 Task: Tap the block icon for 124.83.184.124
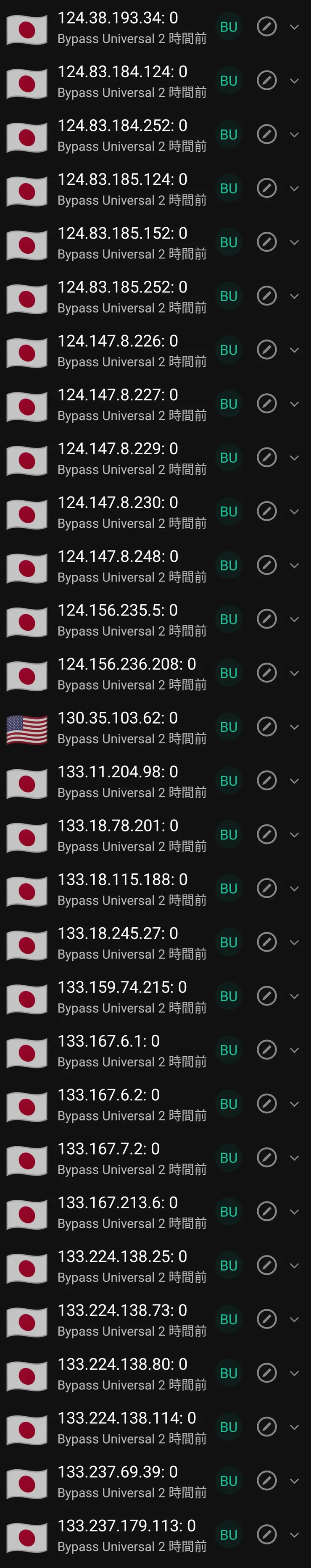coord(266,81)
